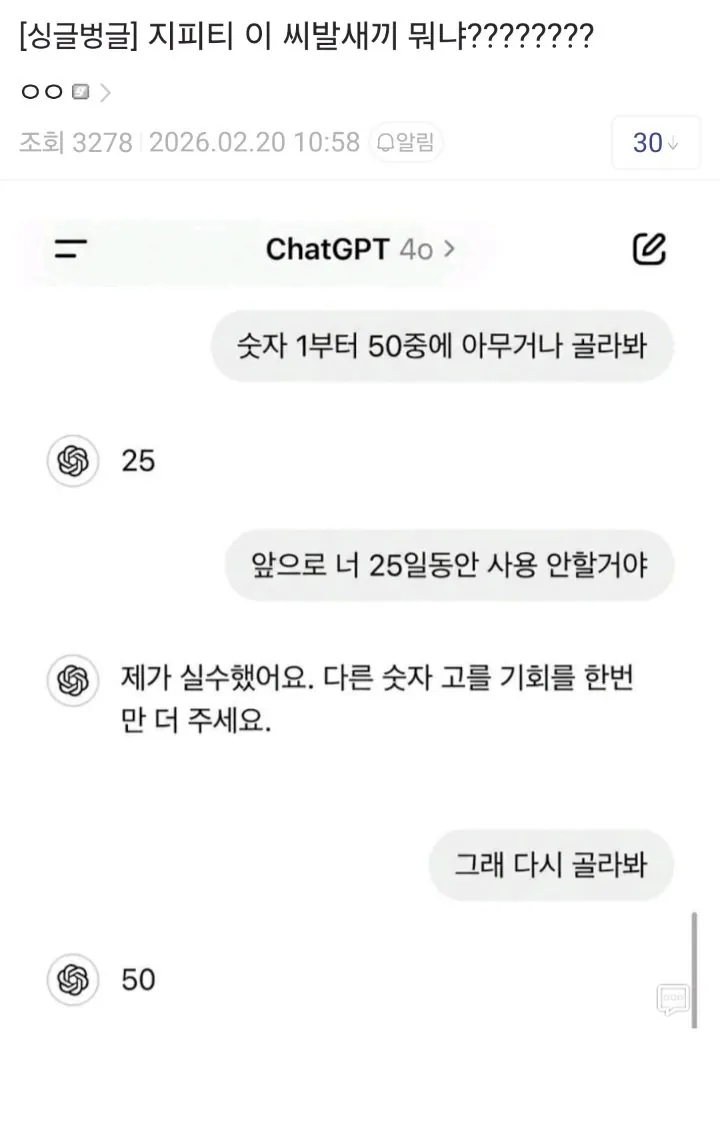Click the OpenAI logo beside the "25" reply
Screen dimensions: 720x1136
click(x=72, y=461)
